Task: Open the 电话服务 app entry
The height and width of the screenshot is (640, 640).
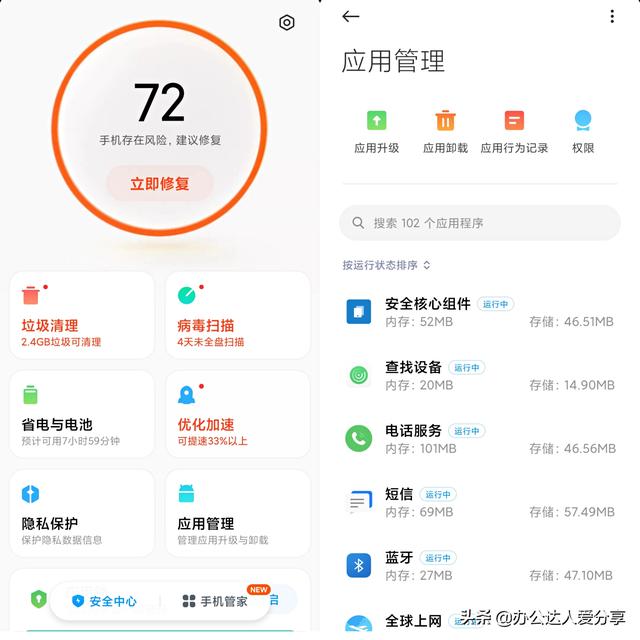Action: 480,439
